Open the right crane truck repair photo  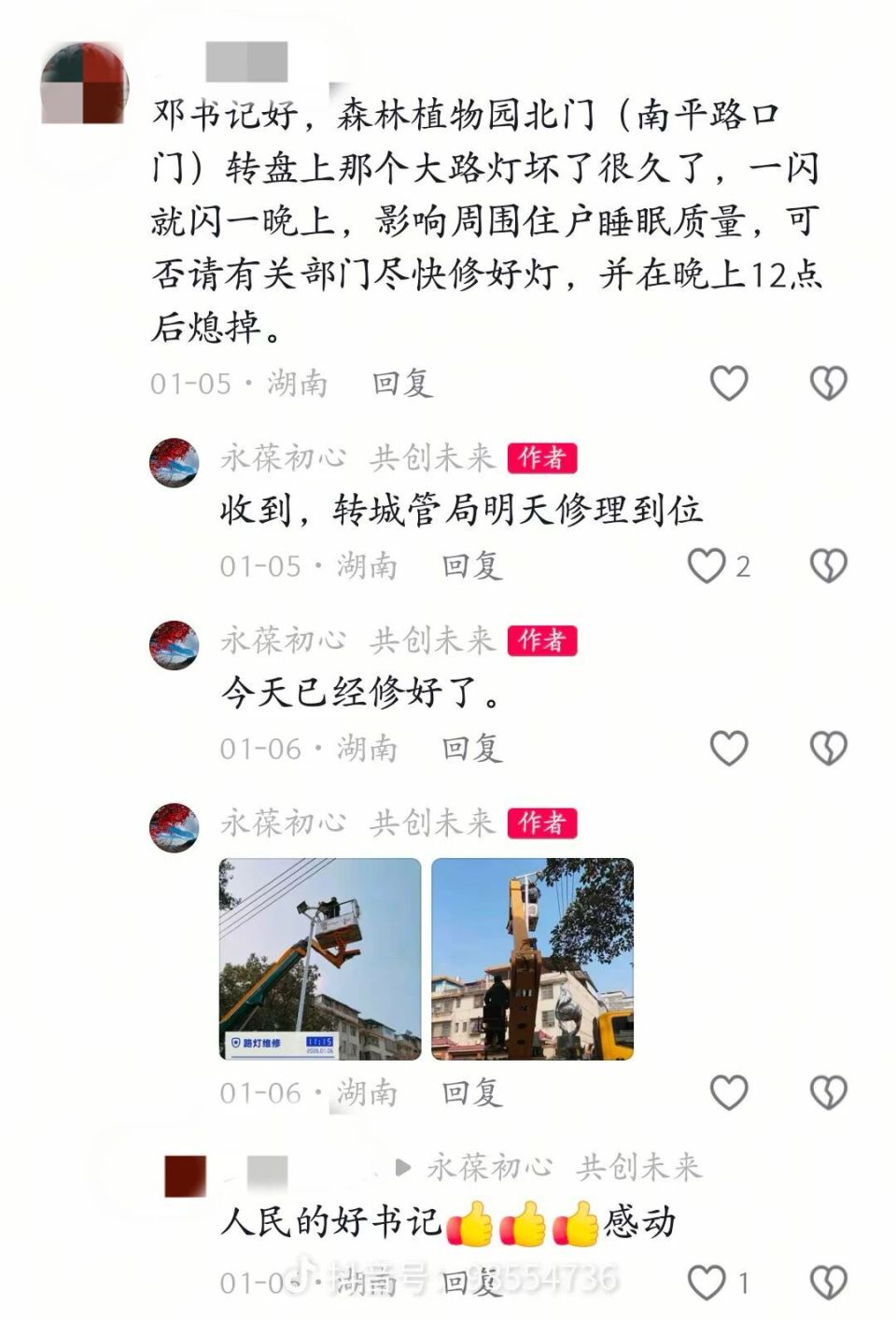[532, 962]
